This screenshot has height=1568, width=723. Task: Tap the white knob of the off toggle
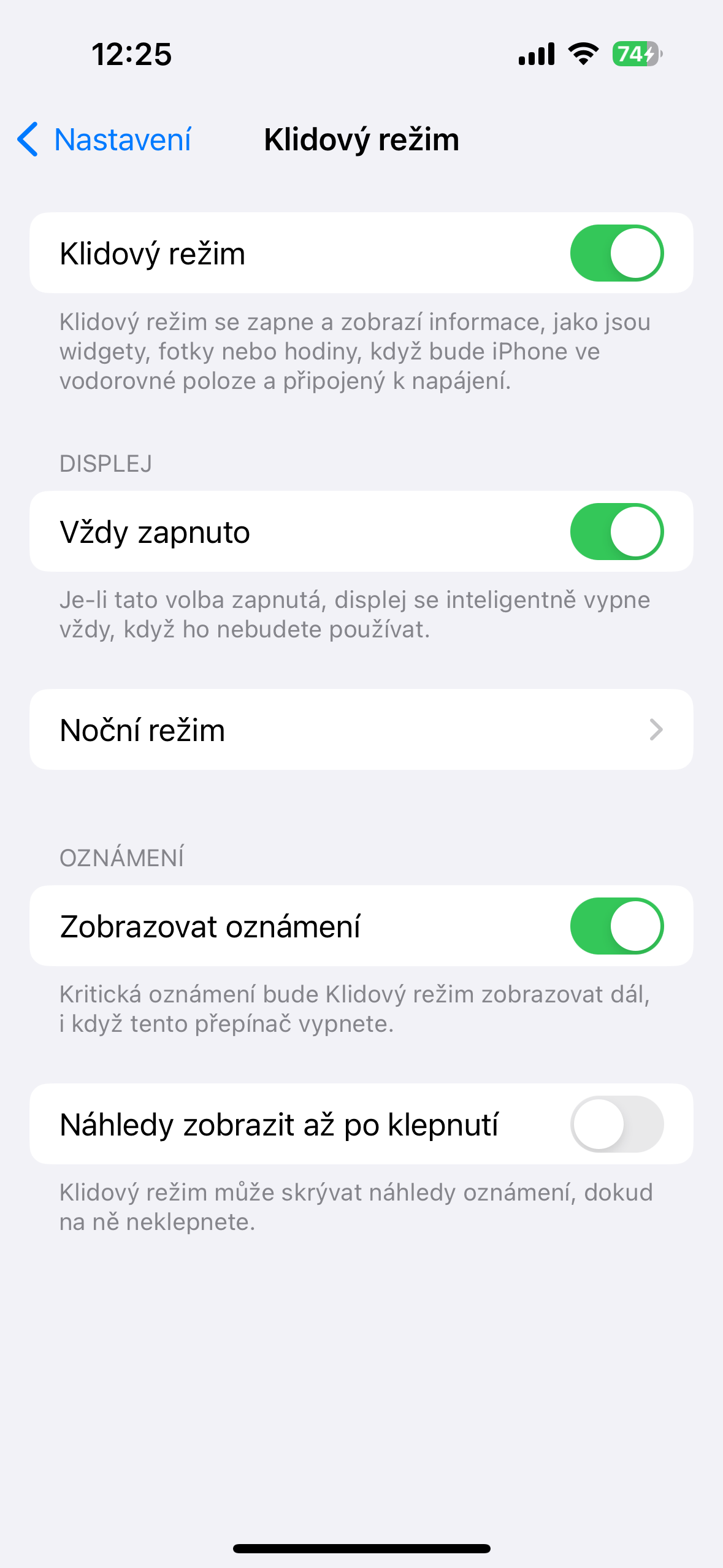598,1124
